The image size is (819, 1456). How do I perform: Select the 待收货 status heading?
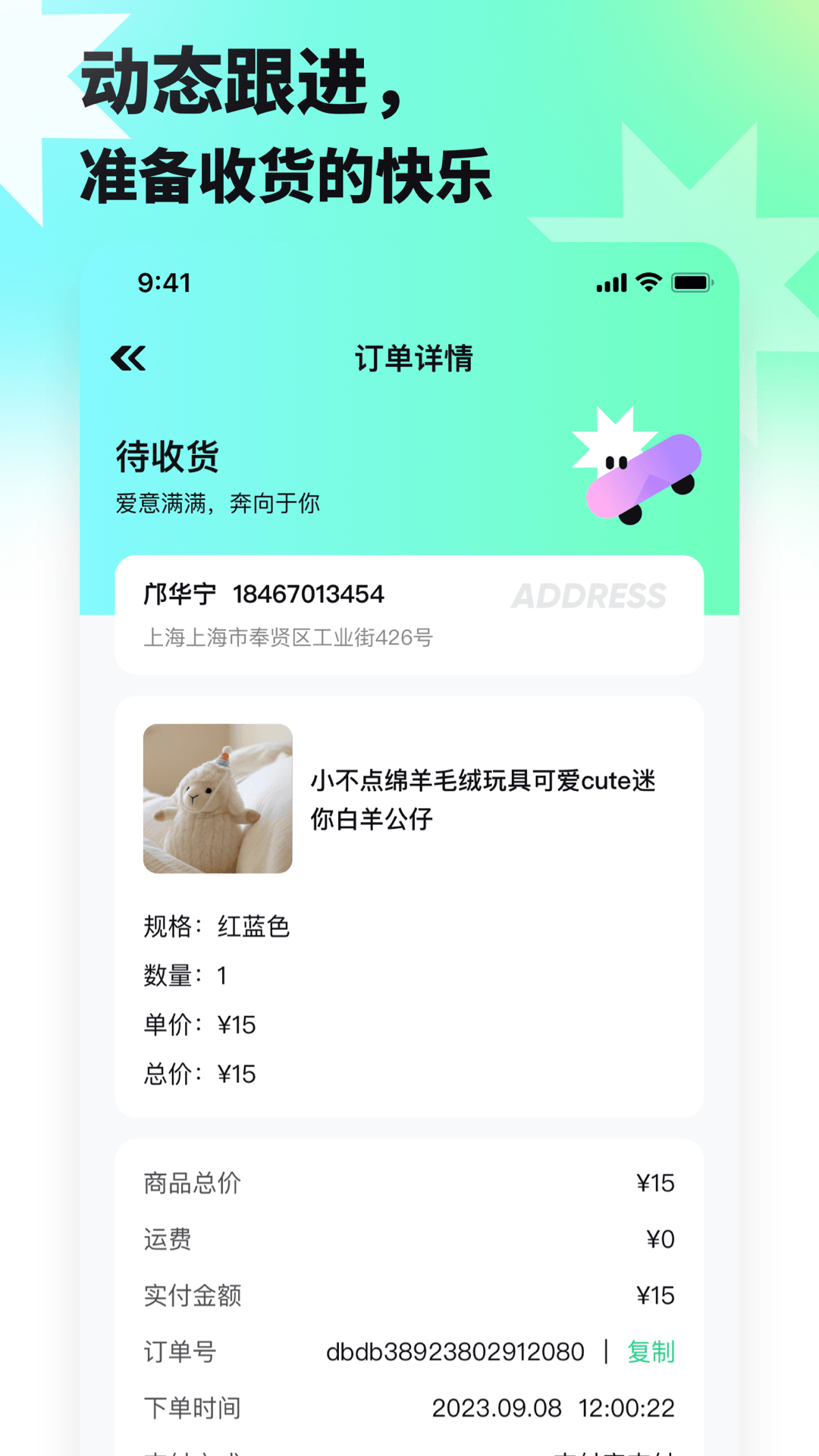(x=164, y=458)
